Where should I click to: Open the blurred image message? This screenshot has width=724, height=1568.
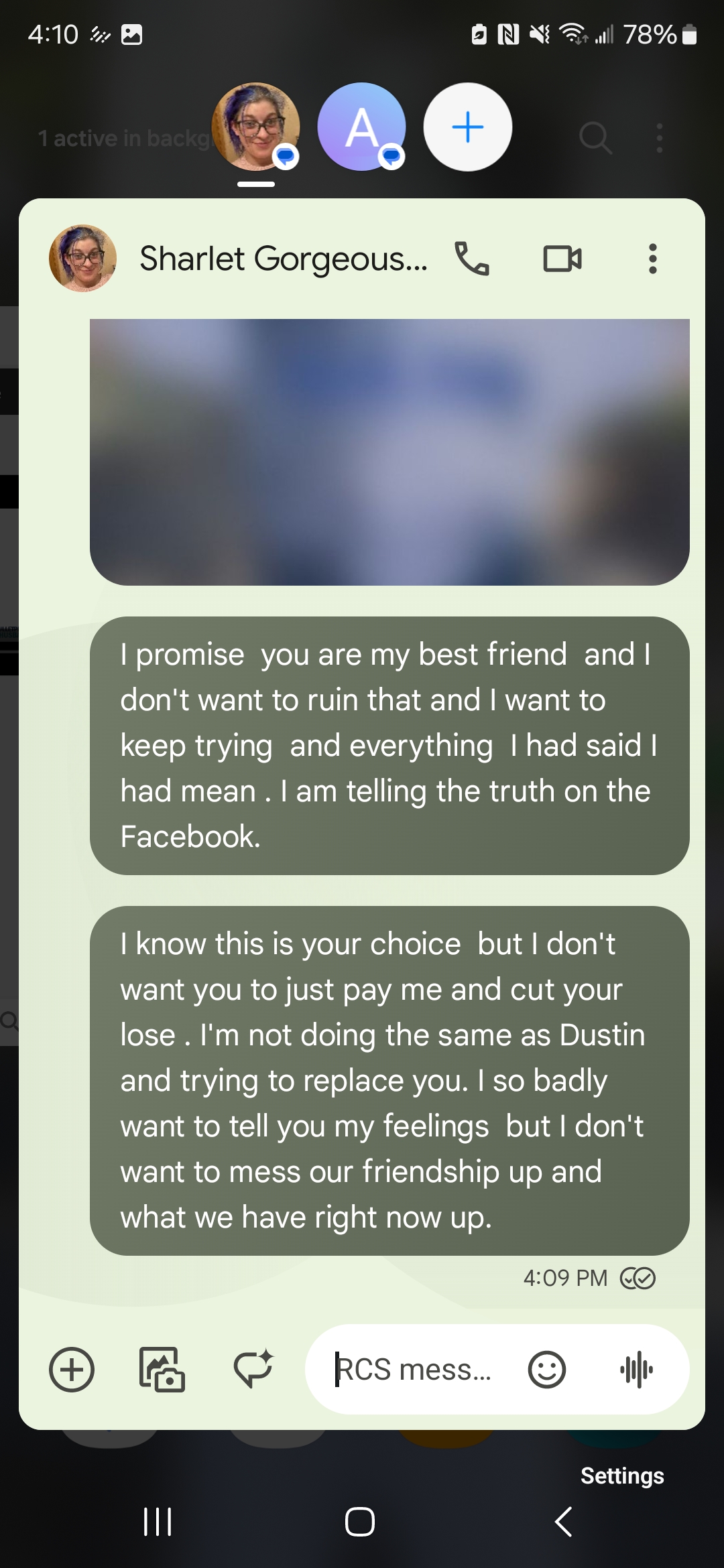389,452
